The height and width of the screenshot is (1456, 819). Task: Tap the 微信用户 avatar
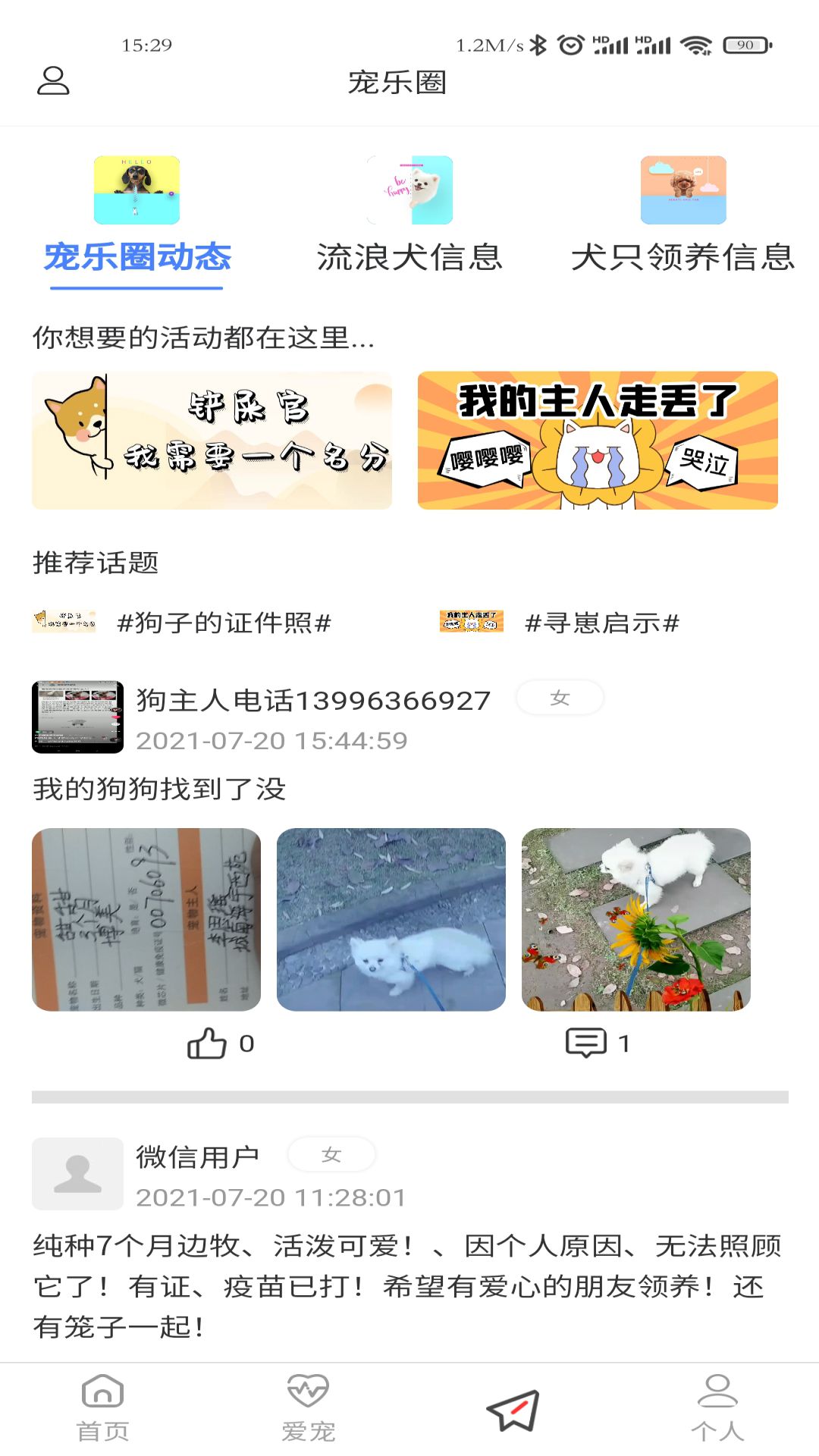[x=77, y=1173]
